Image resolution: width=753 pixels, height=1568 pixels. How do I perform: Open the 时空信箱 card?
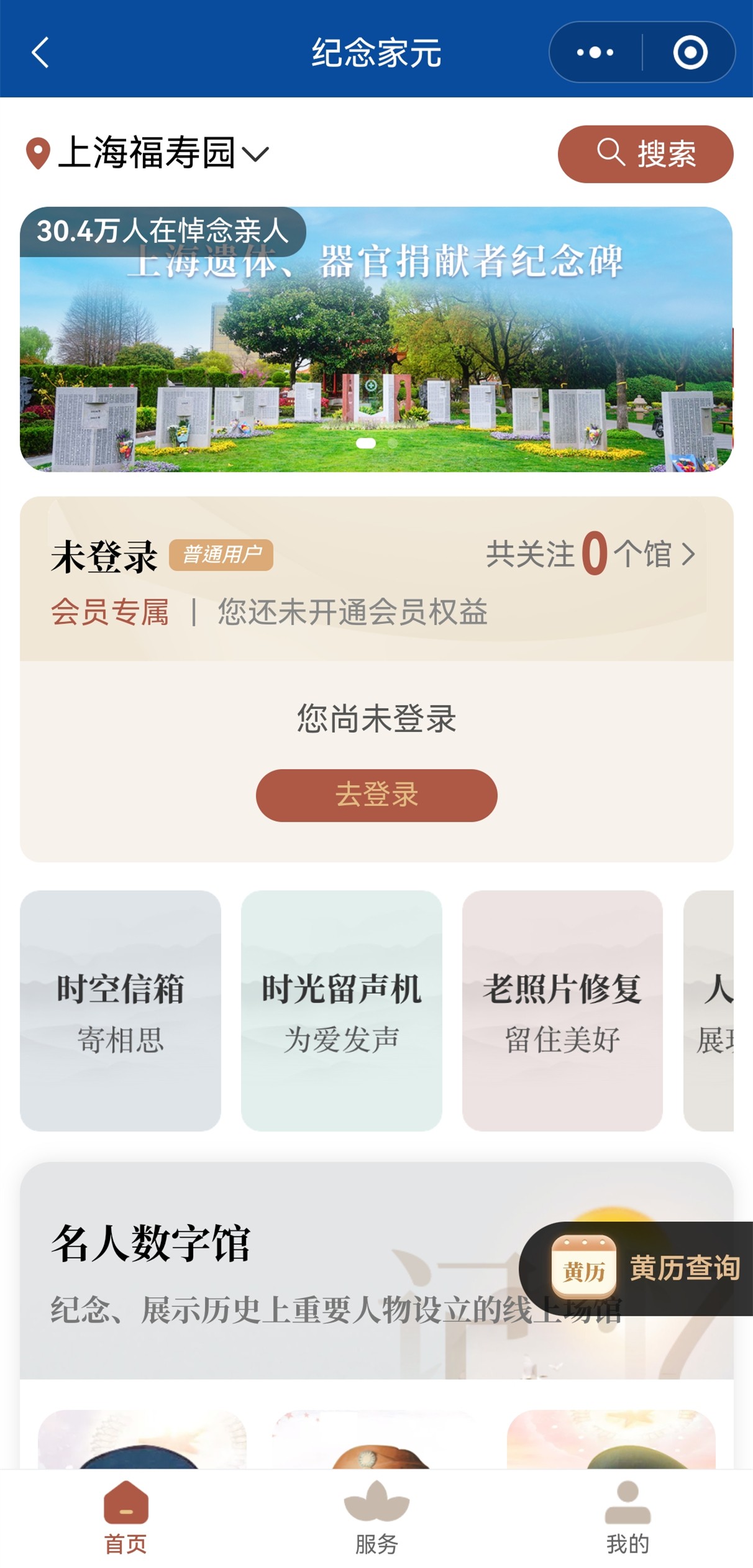tap(121, 1010)
